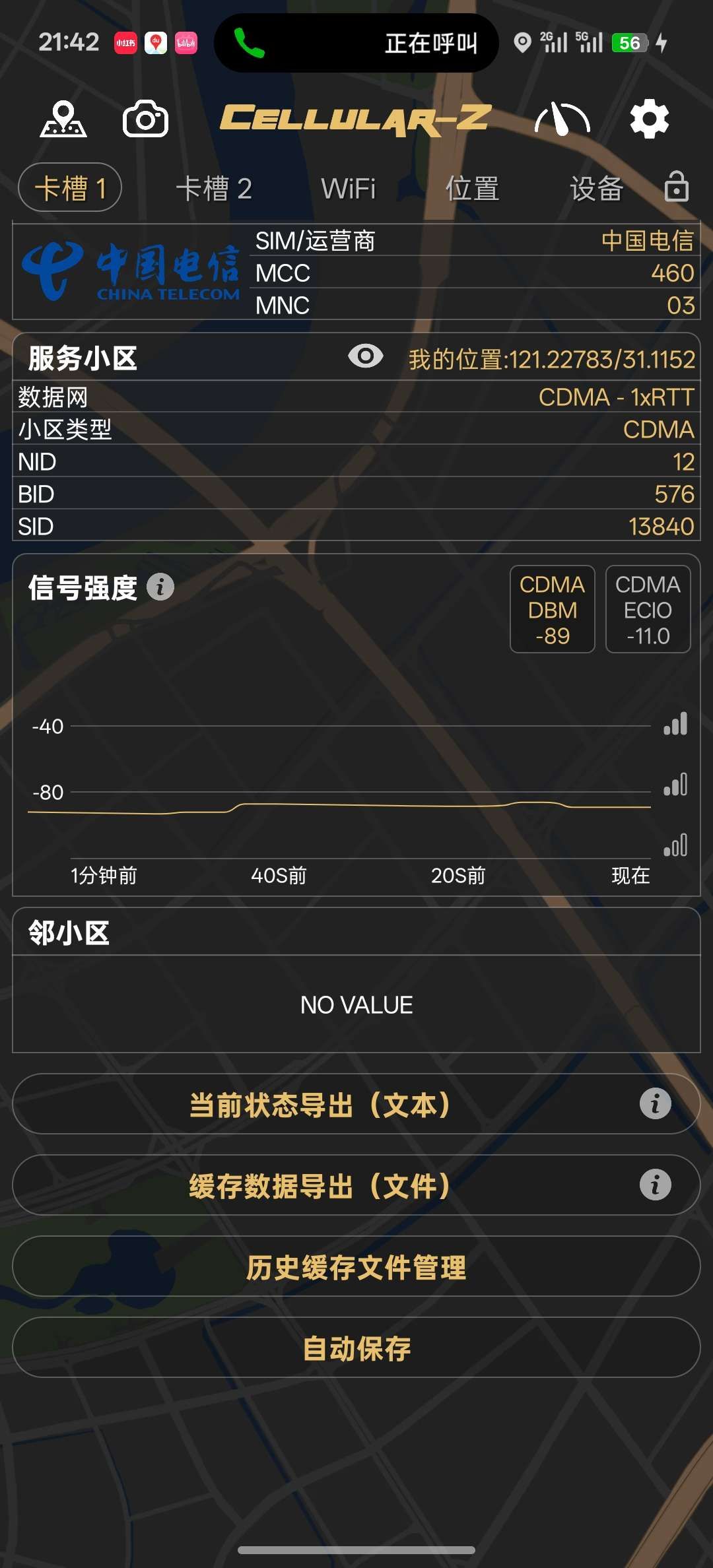Tap the 自动保存 button
The width and height of the screenshot is (713, 1568).
[356, 1348]
